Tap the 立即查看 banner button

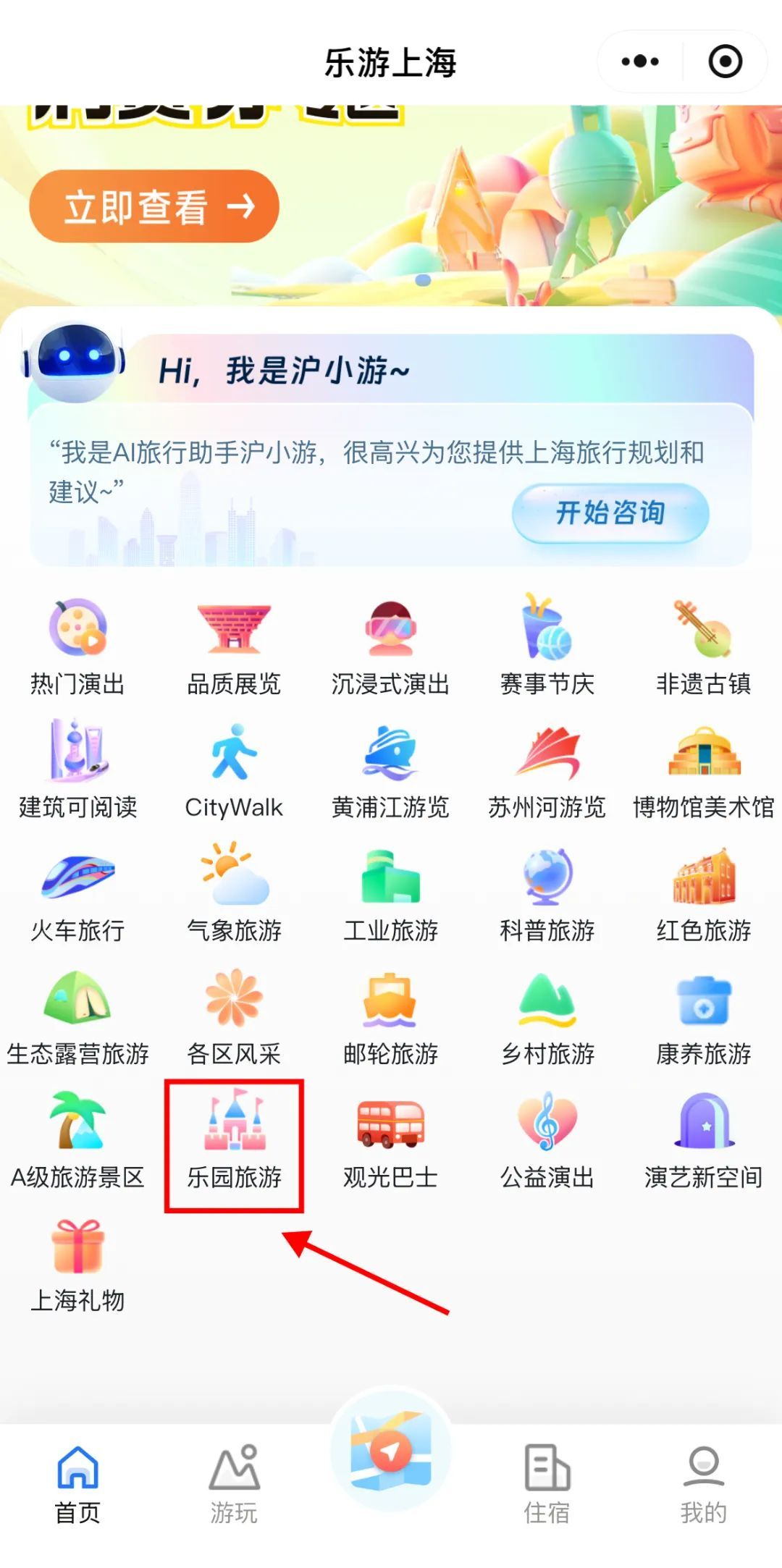pos(154,206)
